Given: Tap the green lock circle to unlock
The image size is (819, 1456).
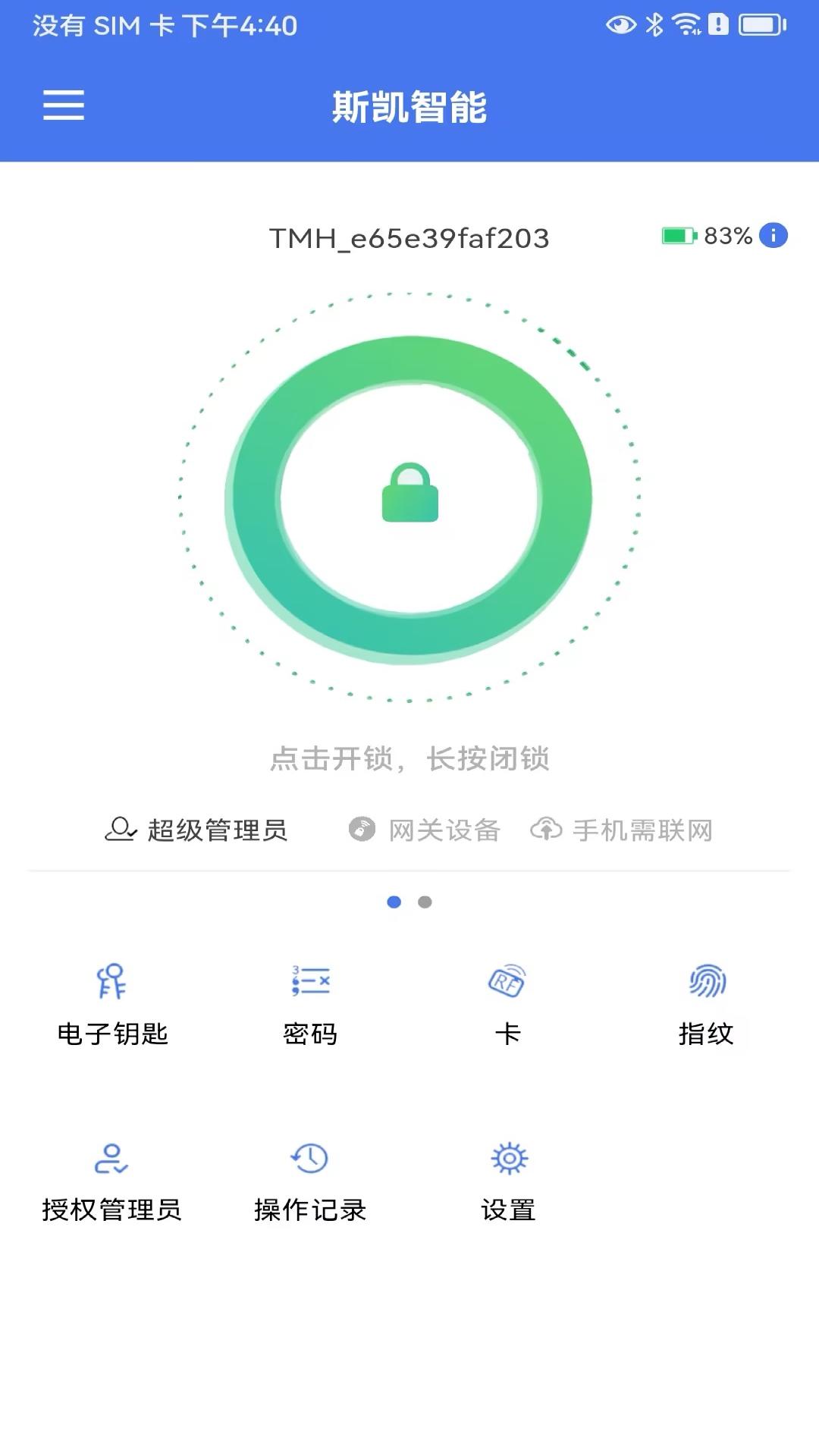Looking at the screenshot, I should click(x=409, y=499).
